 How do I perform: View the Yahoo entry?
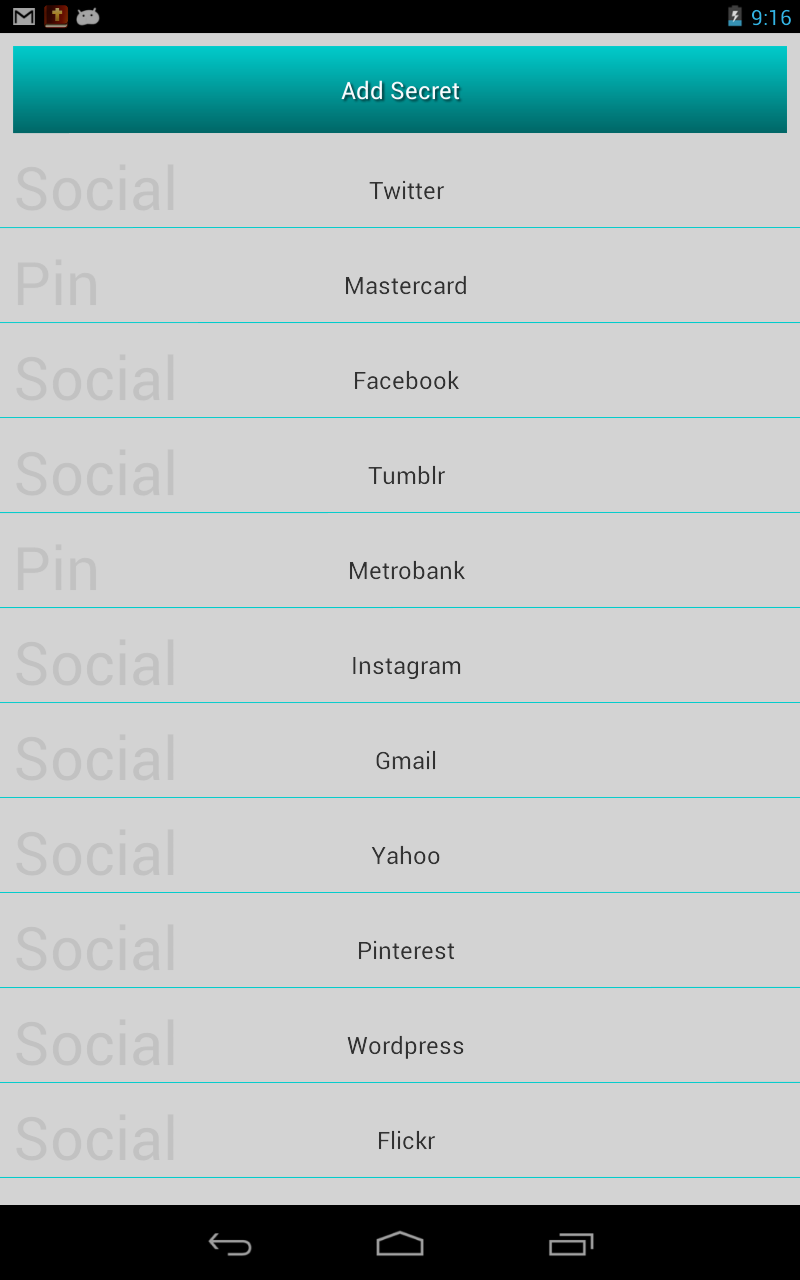click(x=406, y=855)
